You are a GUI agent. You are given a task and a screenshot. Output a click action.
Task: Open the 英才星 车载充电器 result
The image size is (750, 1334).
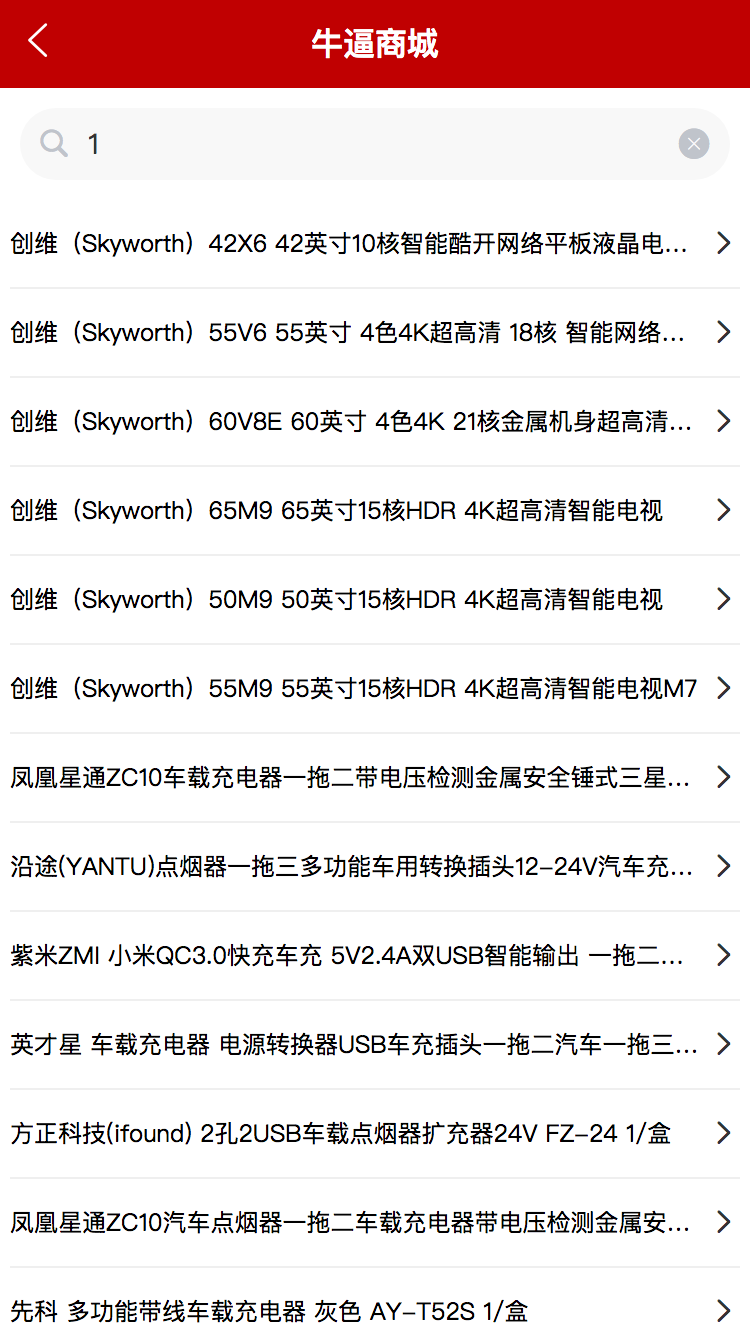pos(375,1044)
